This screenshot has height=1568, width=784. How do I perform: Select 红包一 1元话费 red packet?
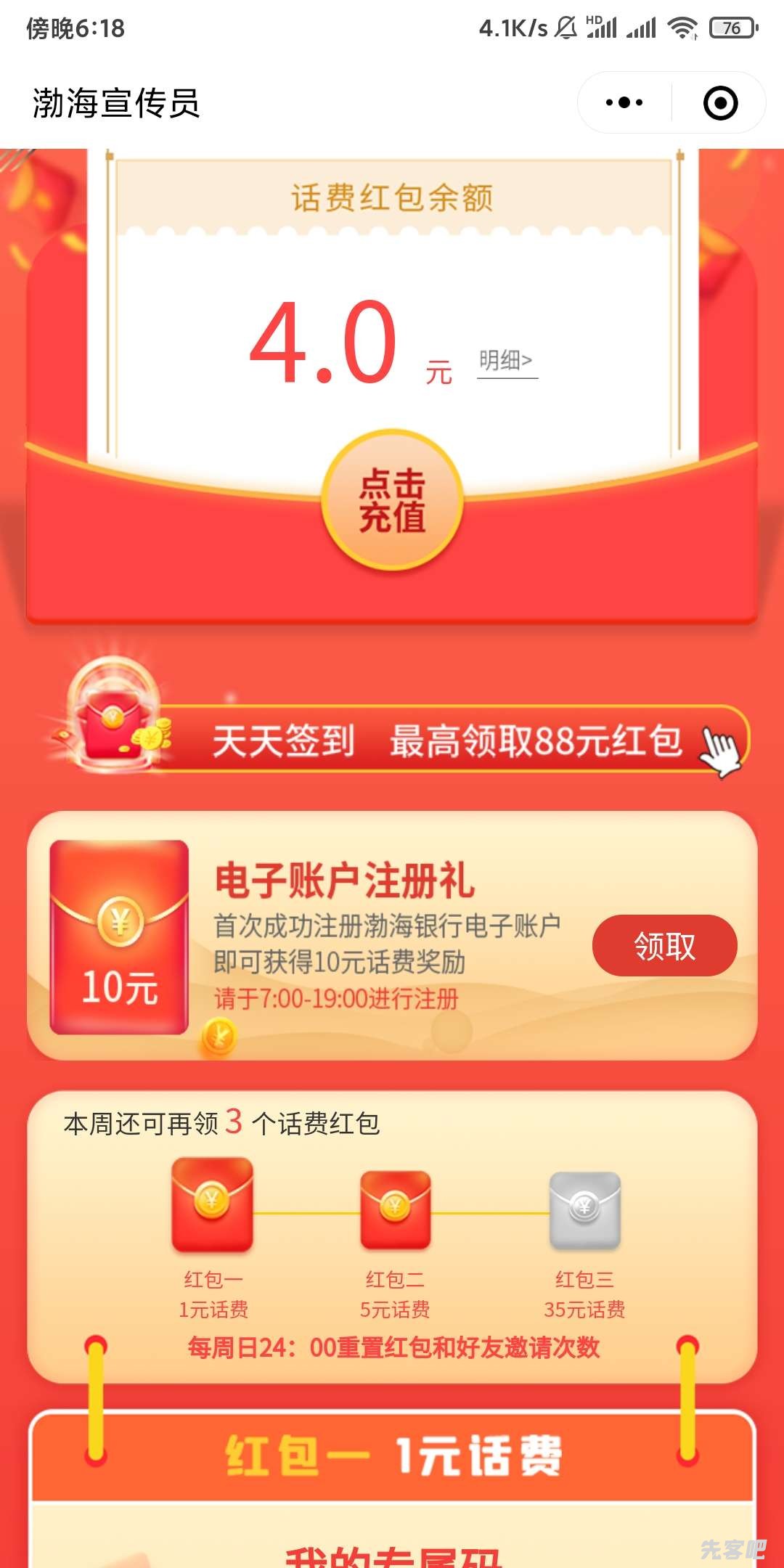coord(212,1206)
